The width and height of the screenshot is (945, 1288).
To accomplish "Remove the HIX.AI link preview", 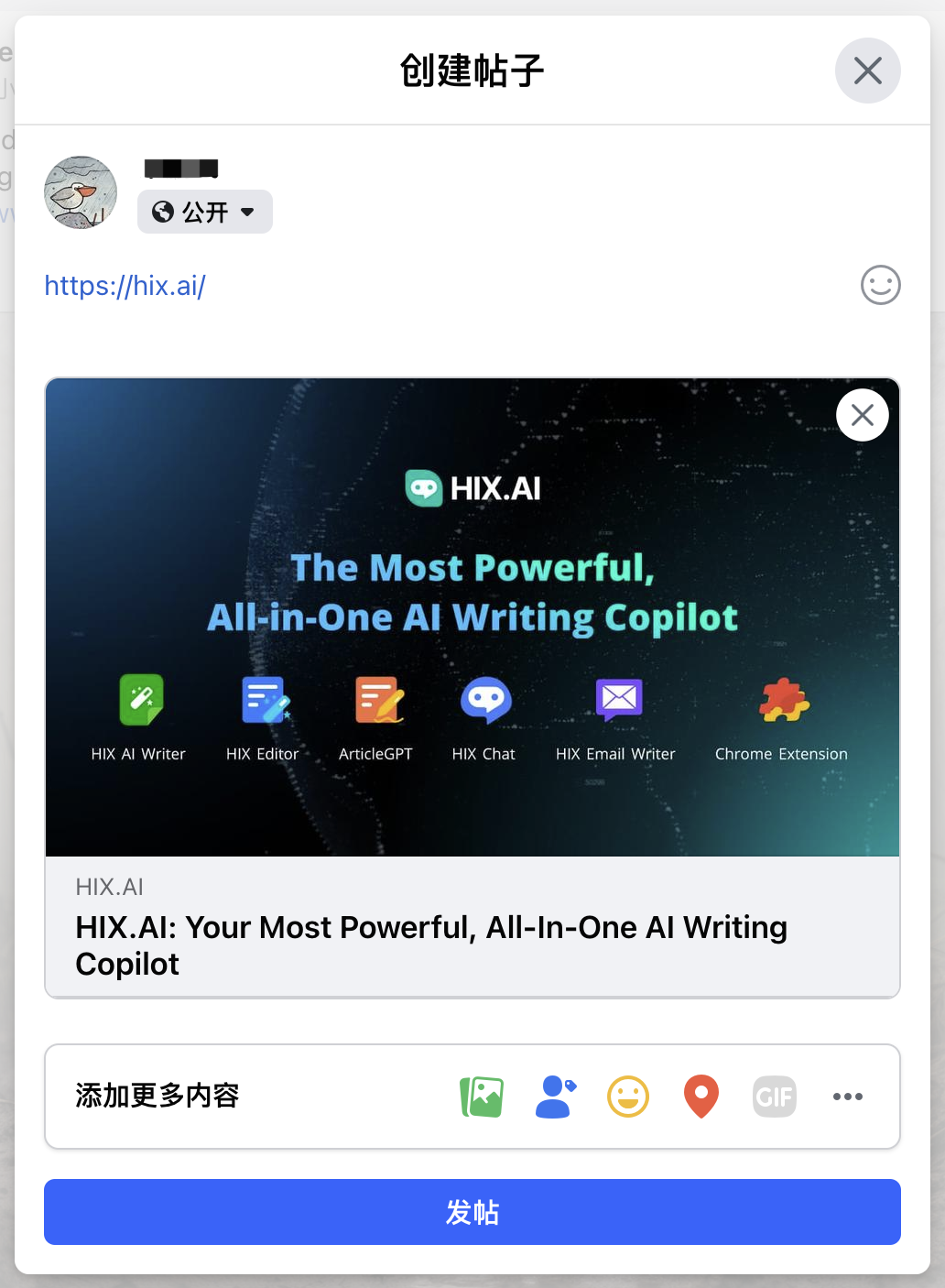I will click(862, 415).
